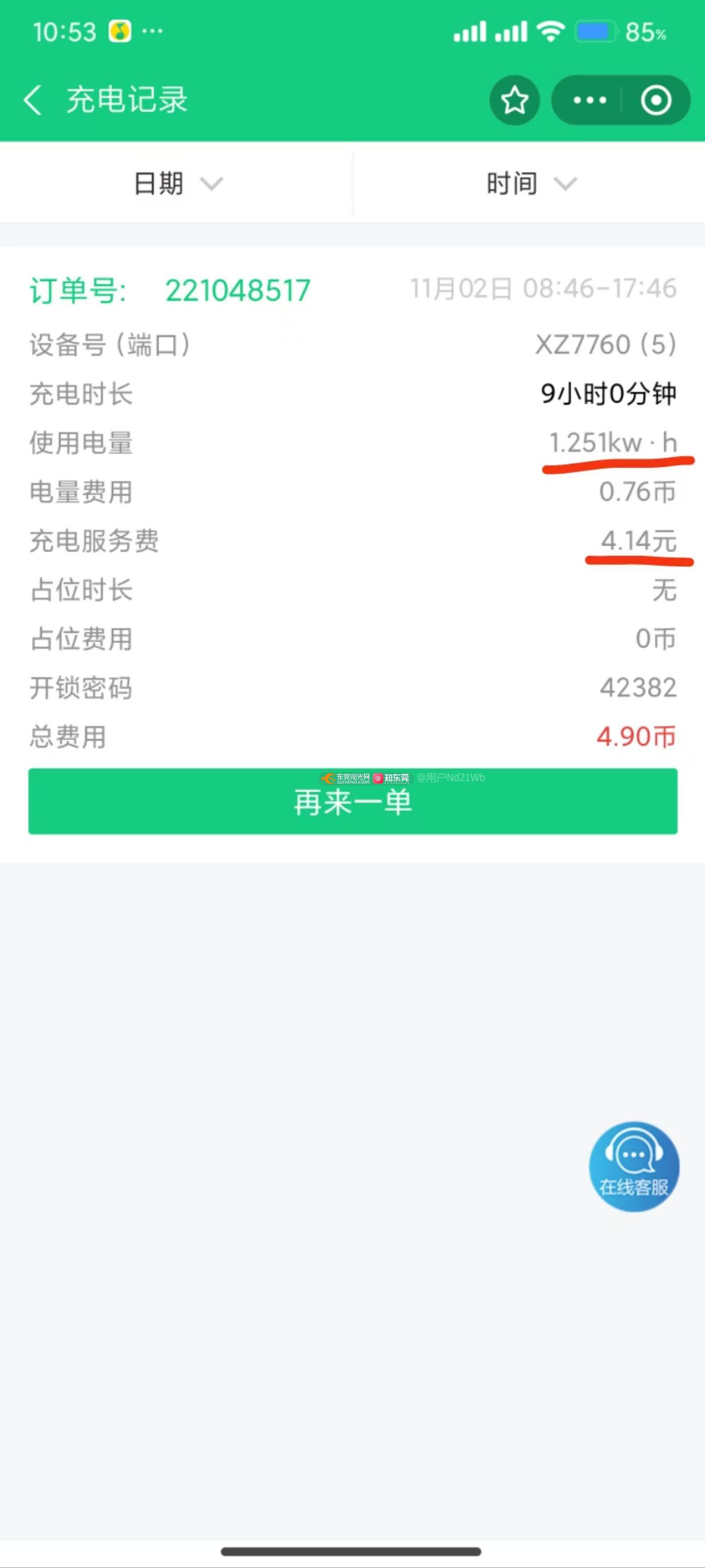Expand the 日期 filter dropdown
Viewport: 705px width, 1568px height.
pyautogui.click(x=176, y=183)
